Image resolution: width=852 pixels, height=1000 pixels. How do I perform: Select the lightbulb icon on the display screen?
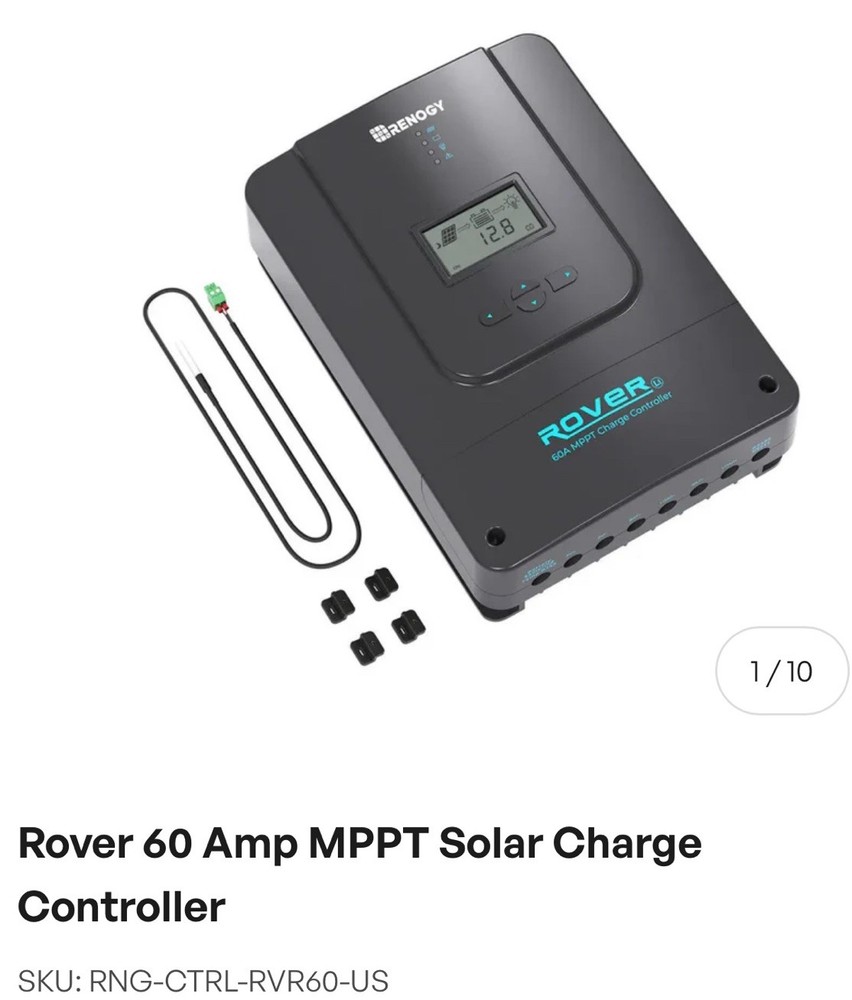point(510,202)
